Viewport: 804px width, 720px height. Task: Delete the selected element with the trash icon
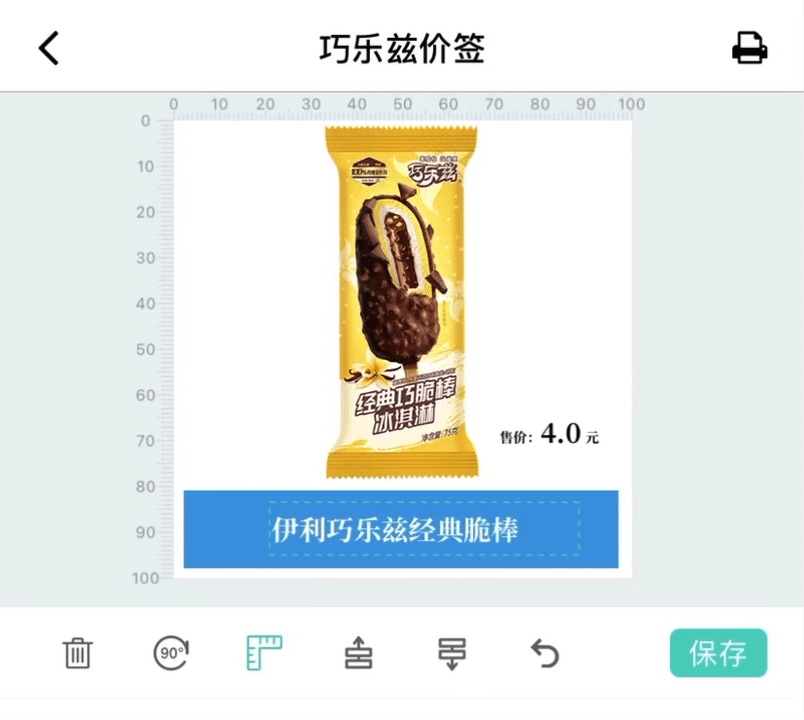tap(77, 653)
